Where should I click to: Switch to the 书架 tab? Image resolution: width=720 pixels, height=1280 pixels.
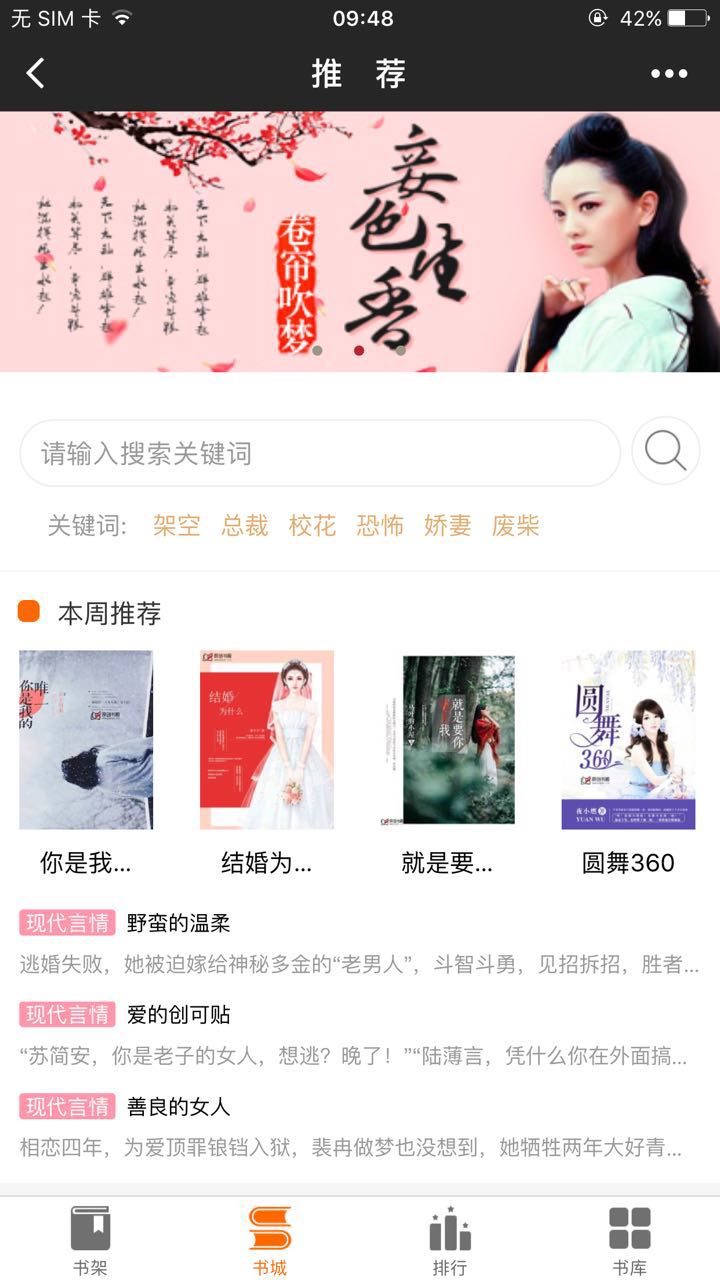pos(90,1240)
